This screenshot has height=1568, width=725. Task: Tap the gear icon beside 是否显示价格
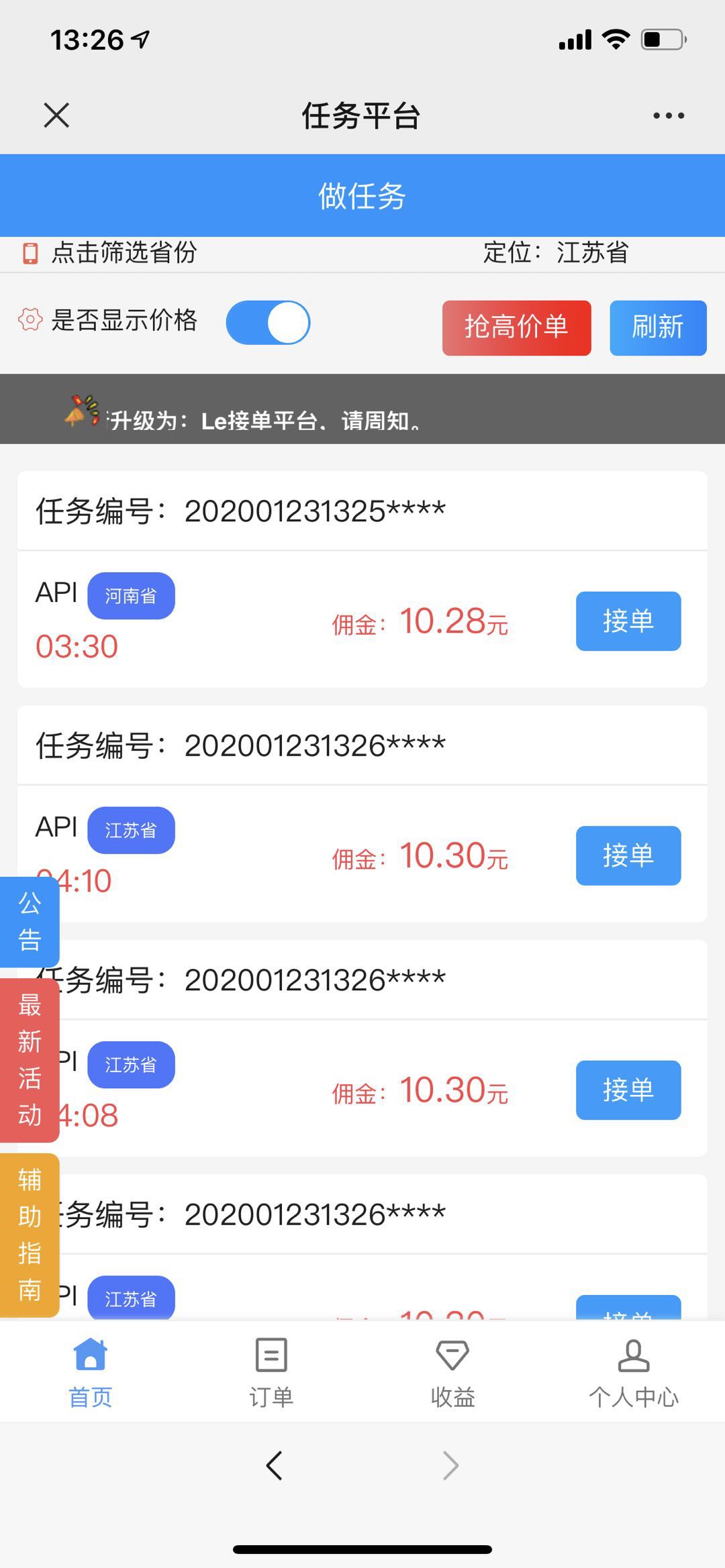click(x=28, y=321)
